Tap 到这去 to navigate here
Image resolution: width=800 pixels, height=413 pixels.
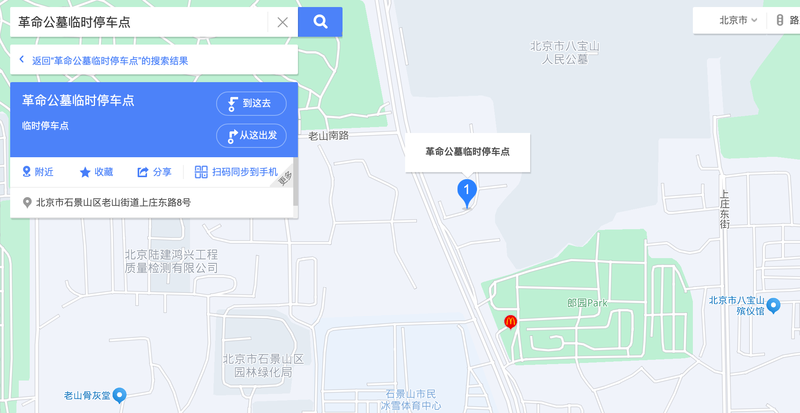251,103
